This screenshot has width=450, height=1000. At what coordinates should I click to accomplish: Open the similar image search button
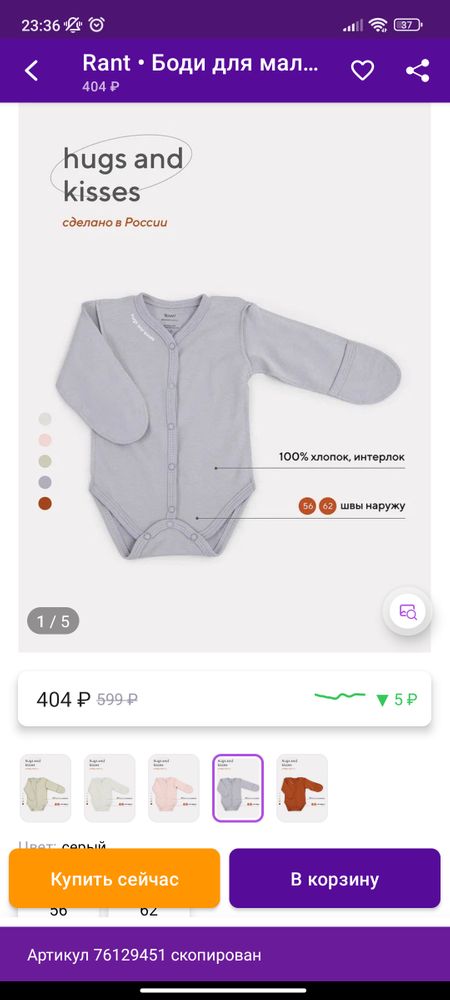tap(408, 612)
